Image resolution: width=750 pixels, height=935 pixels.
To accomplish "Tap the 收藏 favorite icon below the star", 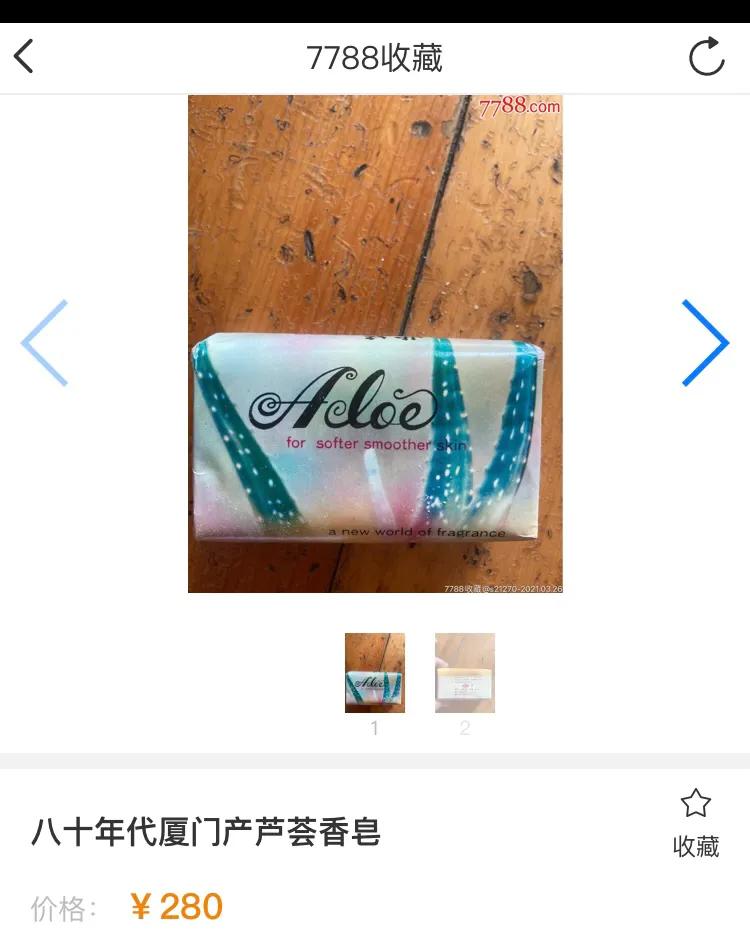I will (x=697, y=845).
